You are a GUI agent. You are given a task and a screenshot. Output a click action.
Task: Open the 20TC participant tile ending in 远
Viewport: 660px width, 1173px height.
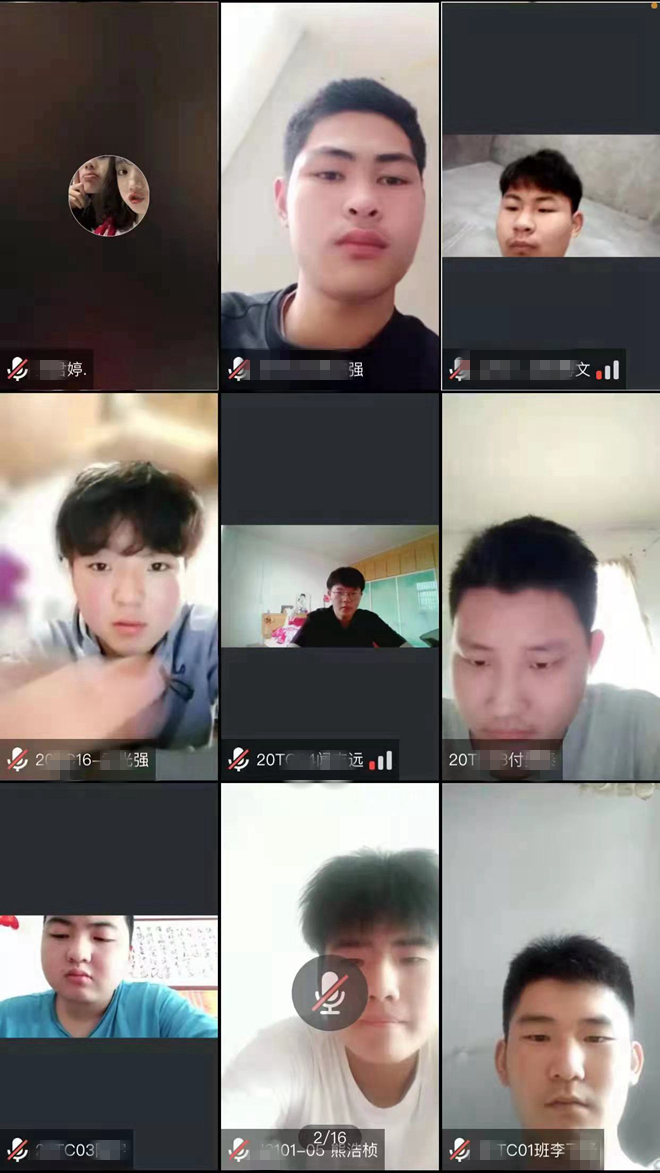(x=329, y=586)
